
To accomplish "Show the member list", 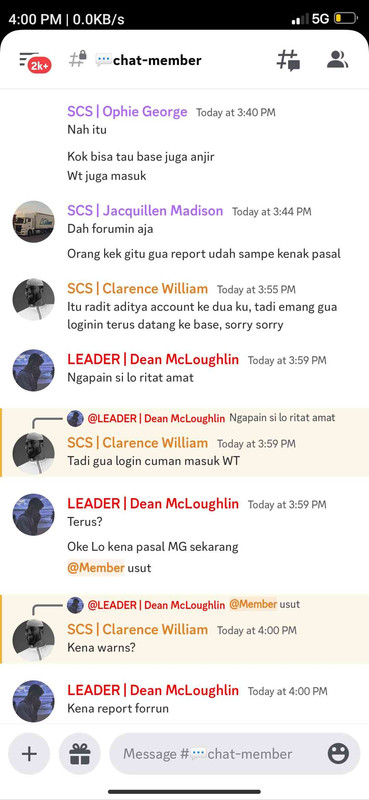I will tap(337, 60).
